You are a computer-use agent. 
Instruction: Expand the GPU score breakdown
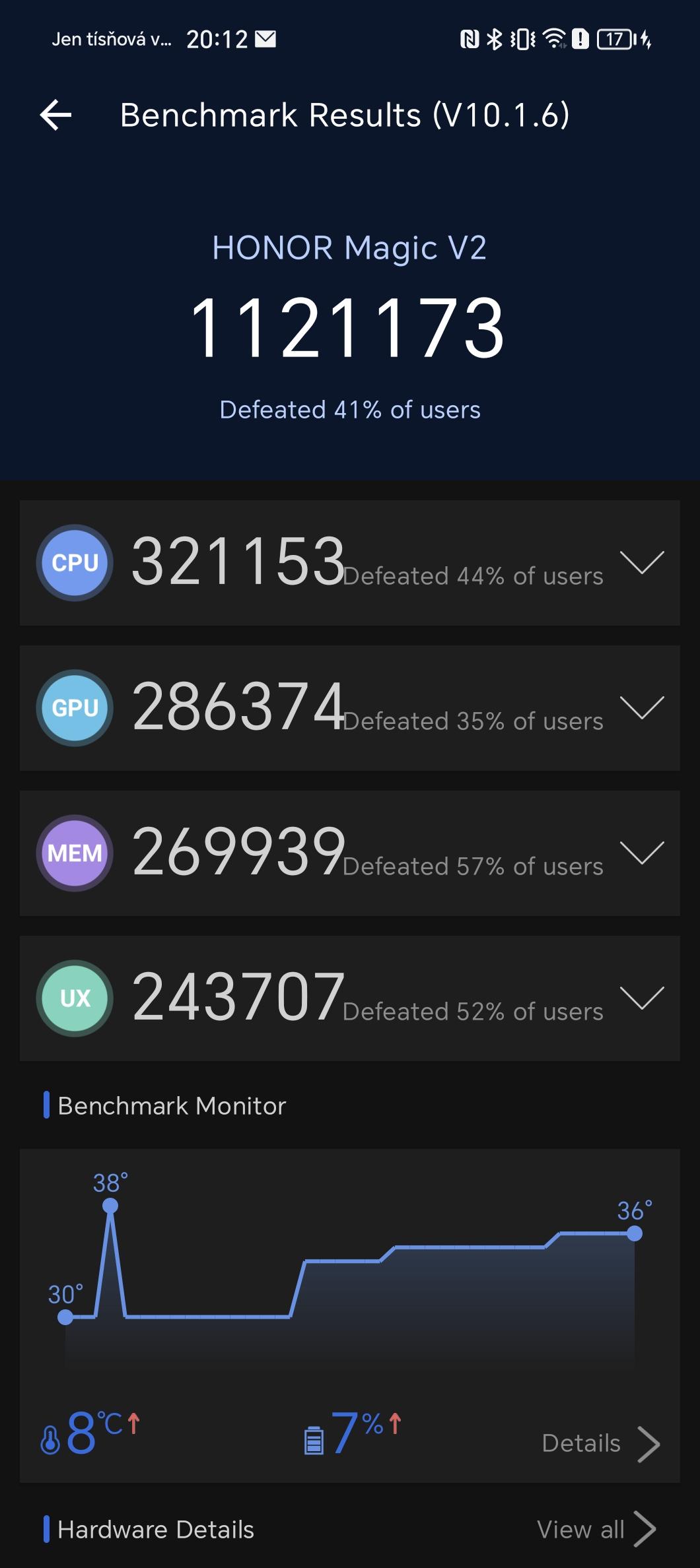pos(350,708)
